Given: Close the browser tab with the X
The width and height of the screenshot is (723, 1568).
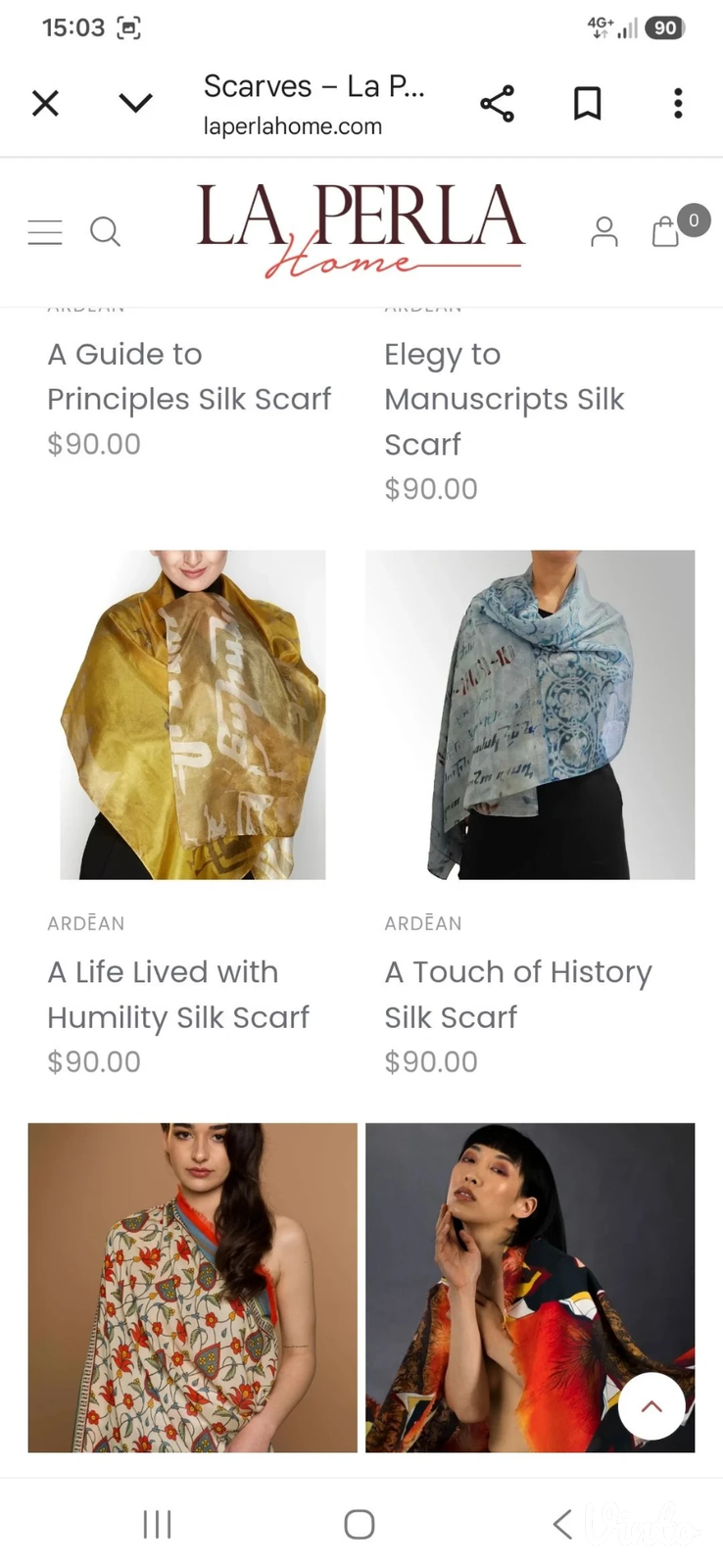Looking at the screenshot, I should click(x=45, y=103).
